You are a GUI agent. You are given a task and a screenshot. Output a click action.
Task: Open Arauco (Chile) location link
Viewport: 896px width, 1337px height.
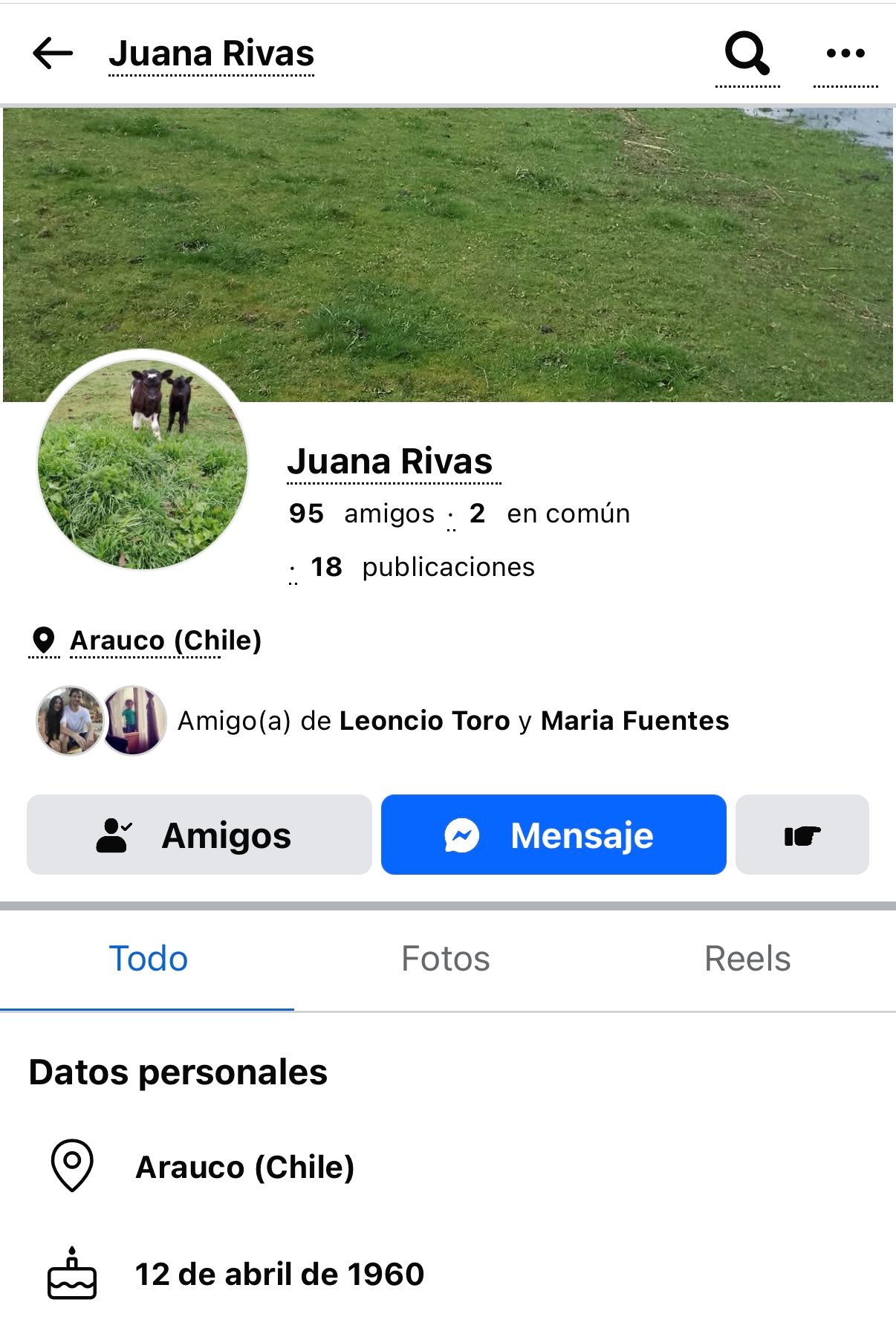(x=165, y=641)
